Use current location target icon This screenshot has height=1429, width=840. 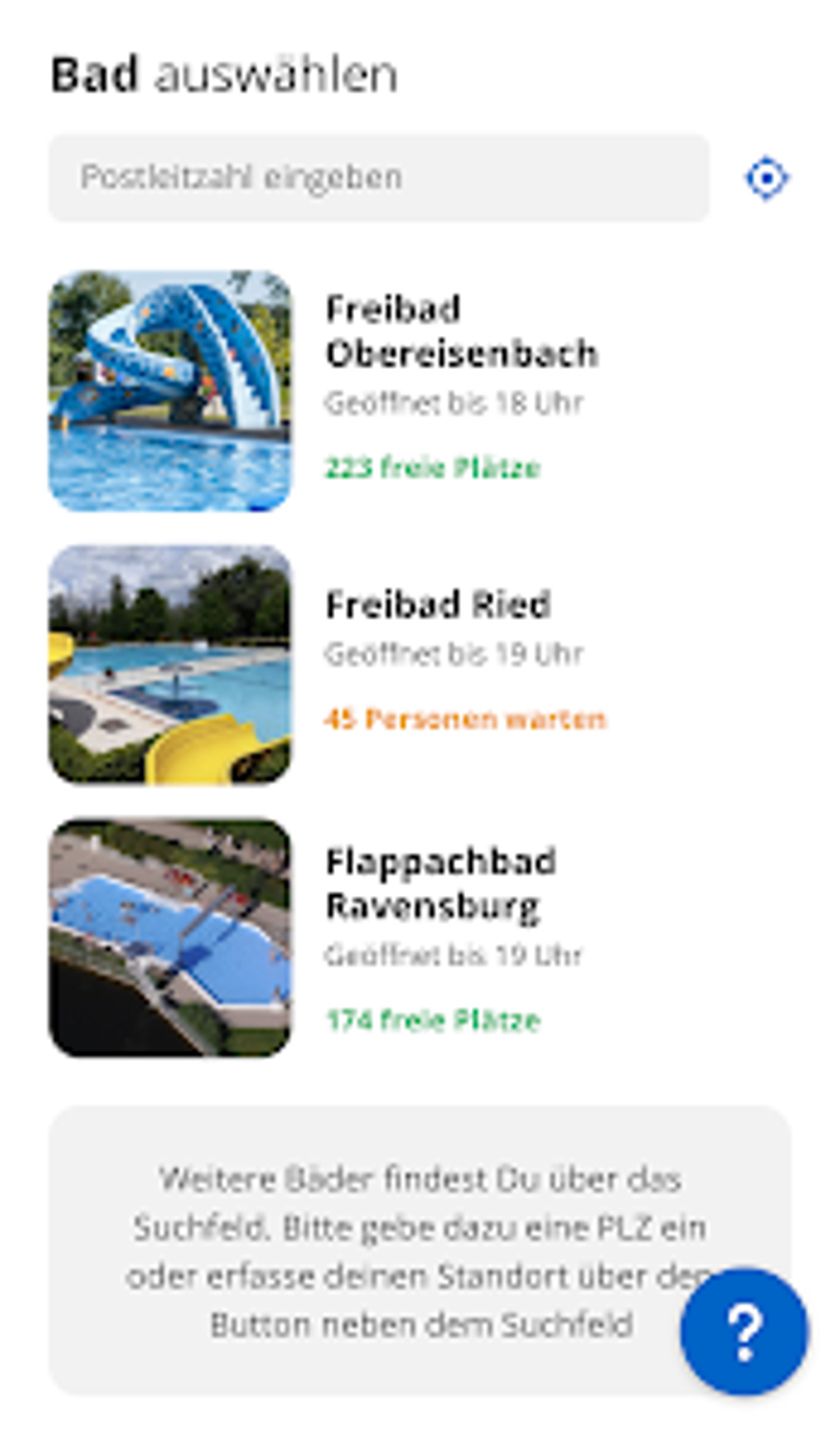click(767, 178)
